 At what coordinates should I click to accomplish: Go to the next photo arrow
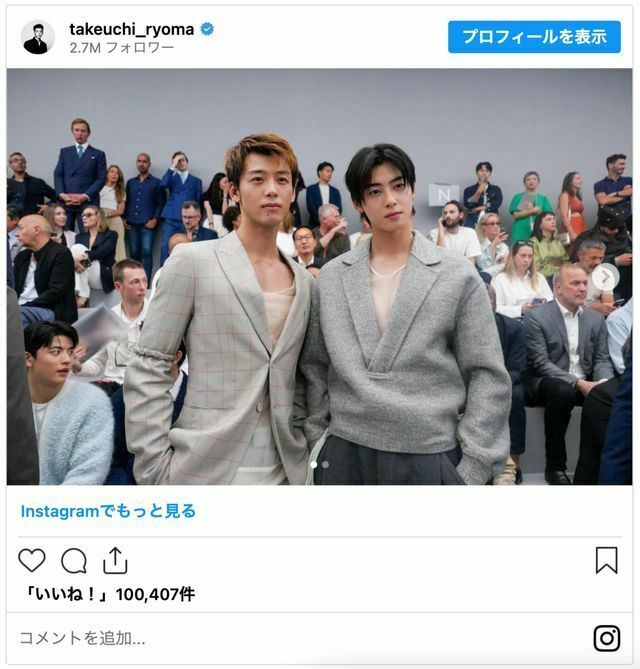click(605, 277)
